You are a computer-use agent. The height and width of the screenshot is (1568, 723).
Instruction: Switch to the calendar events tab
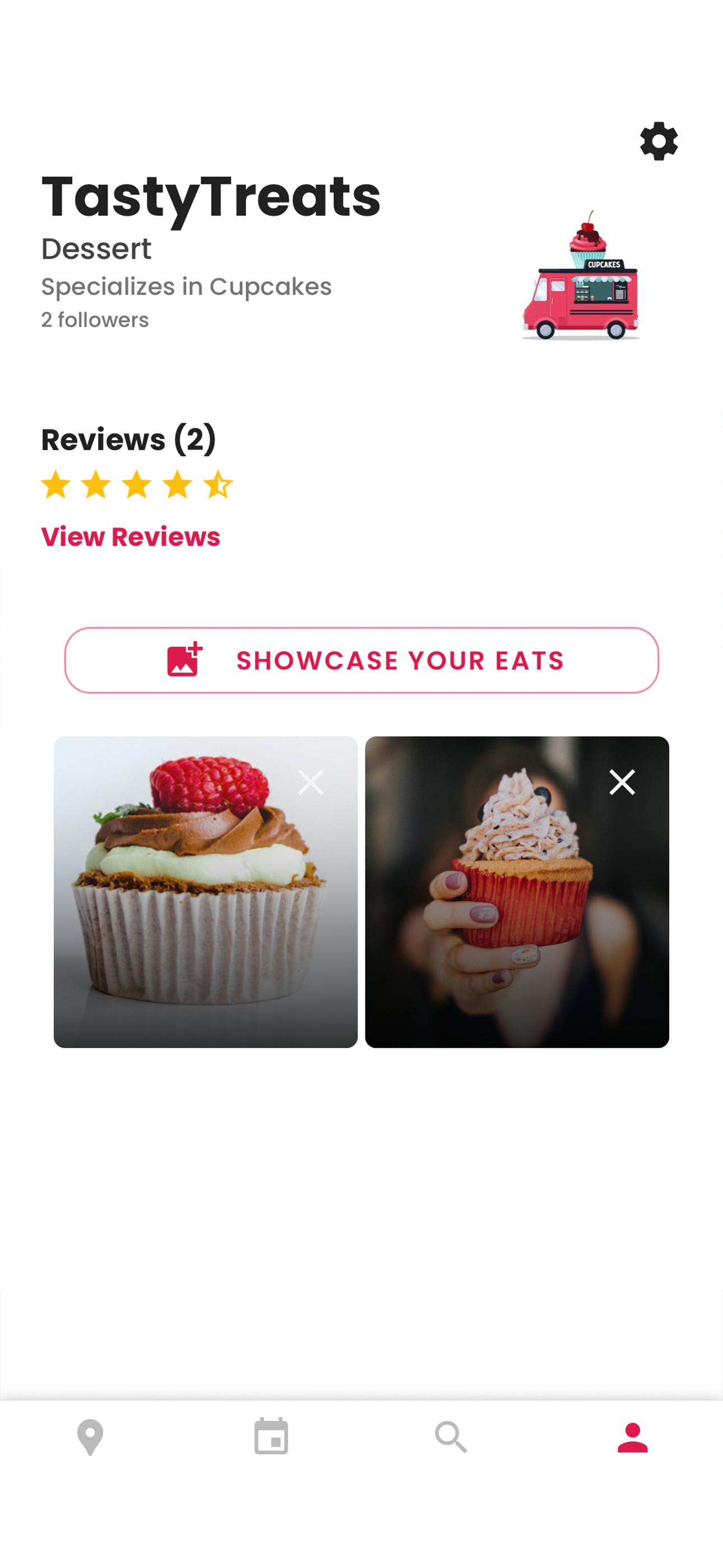pos(271,1437)
